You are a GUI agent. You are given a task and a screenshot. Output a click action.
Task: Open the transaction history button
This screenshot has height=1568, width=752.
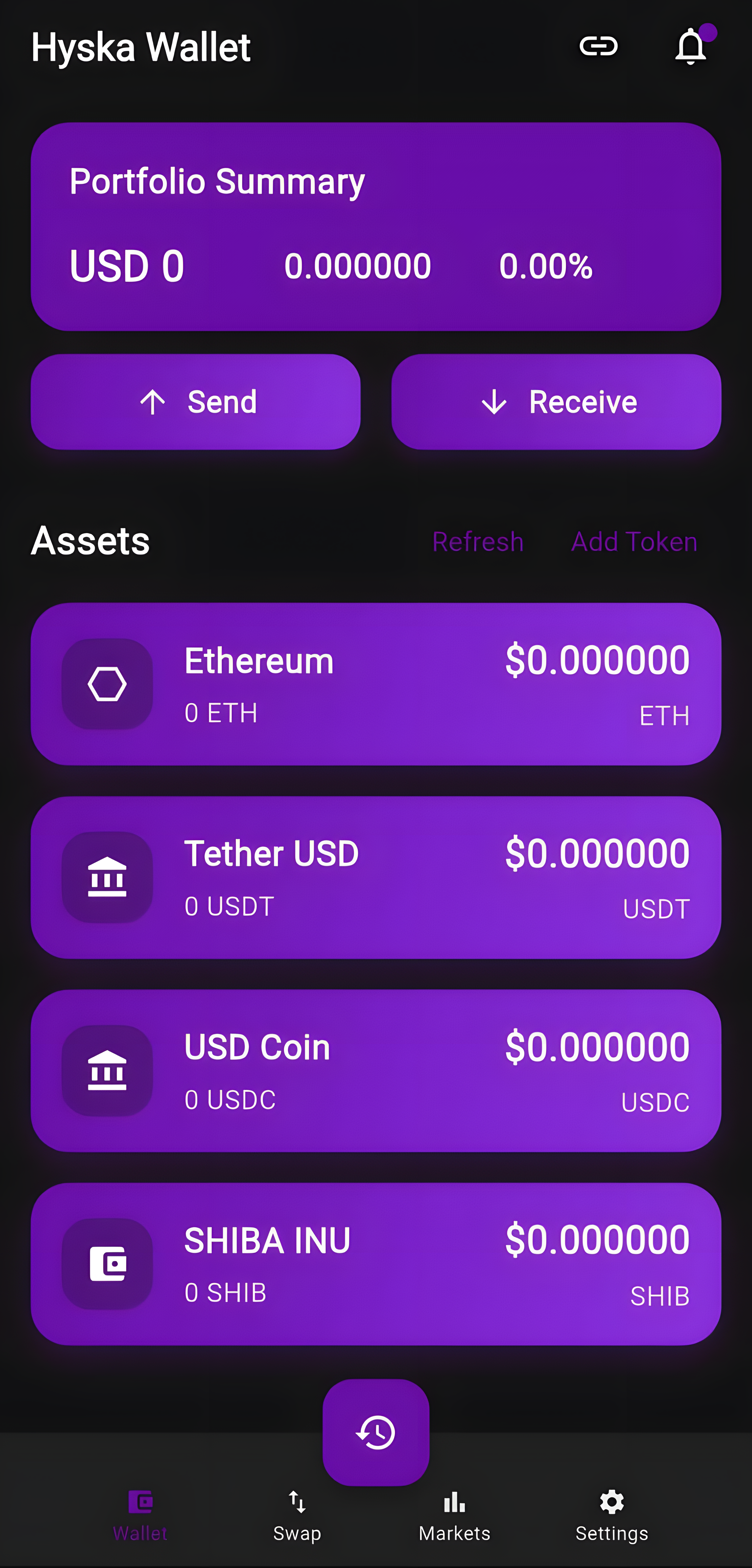[x=376, y=1432]
